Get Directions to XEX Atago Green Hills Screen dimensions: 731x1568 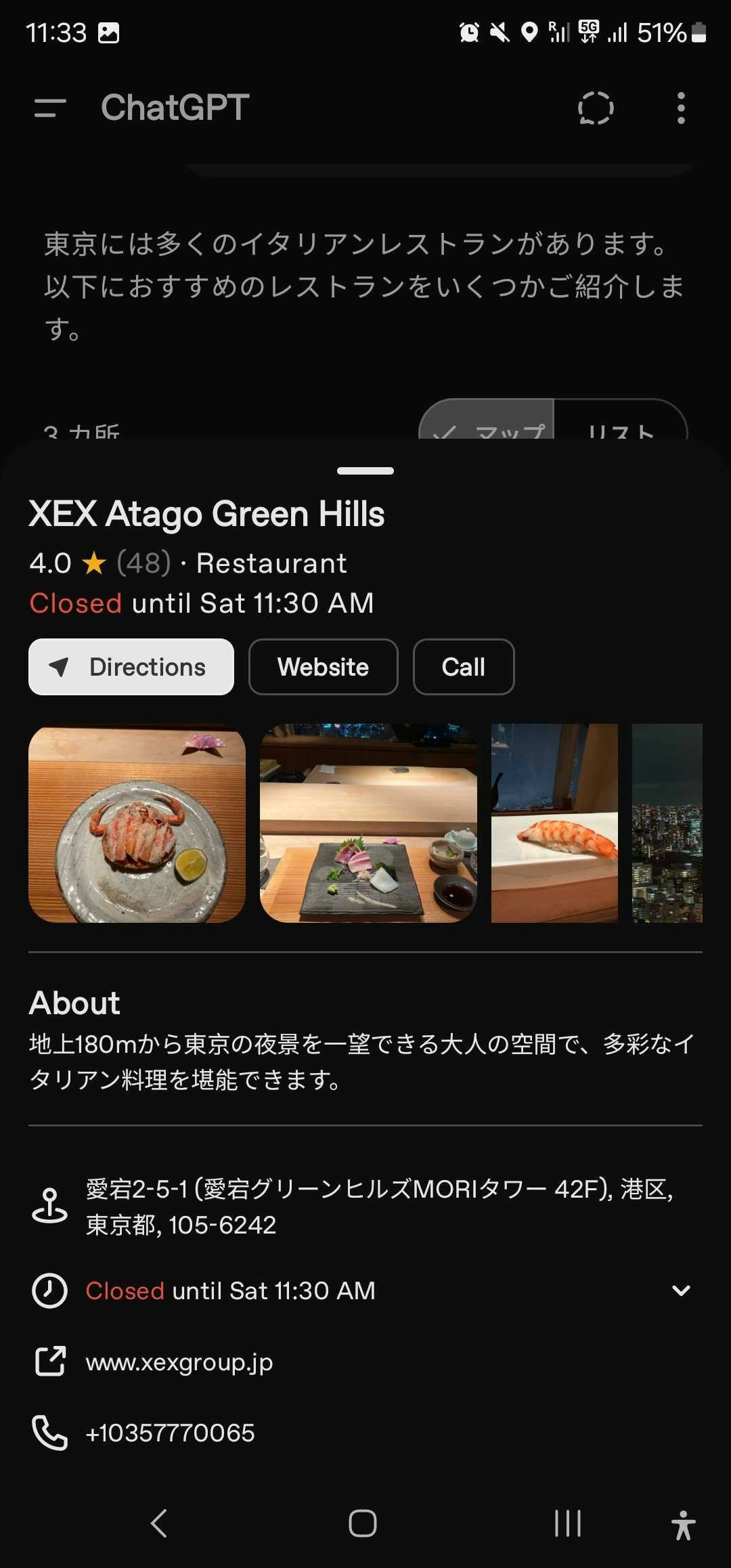coord(130,667)
